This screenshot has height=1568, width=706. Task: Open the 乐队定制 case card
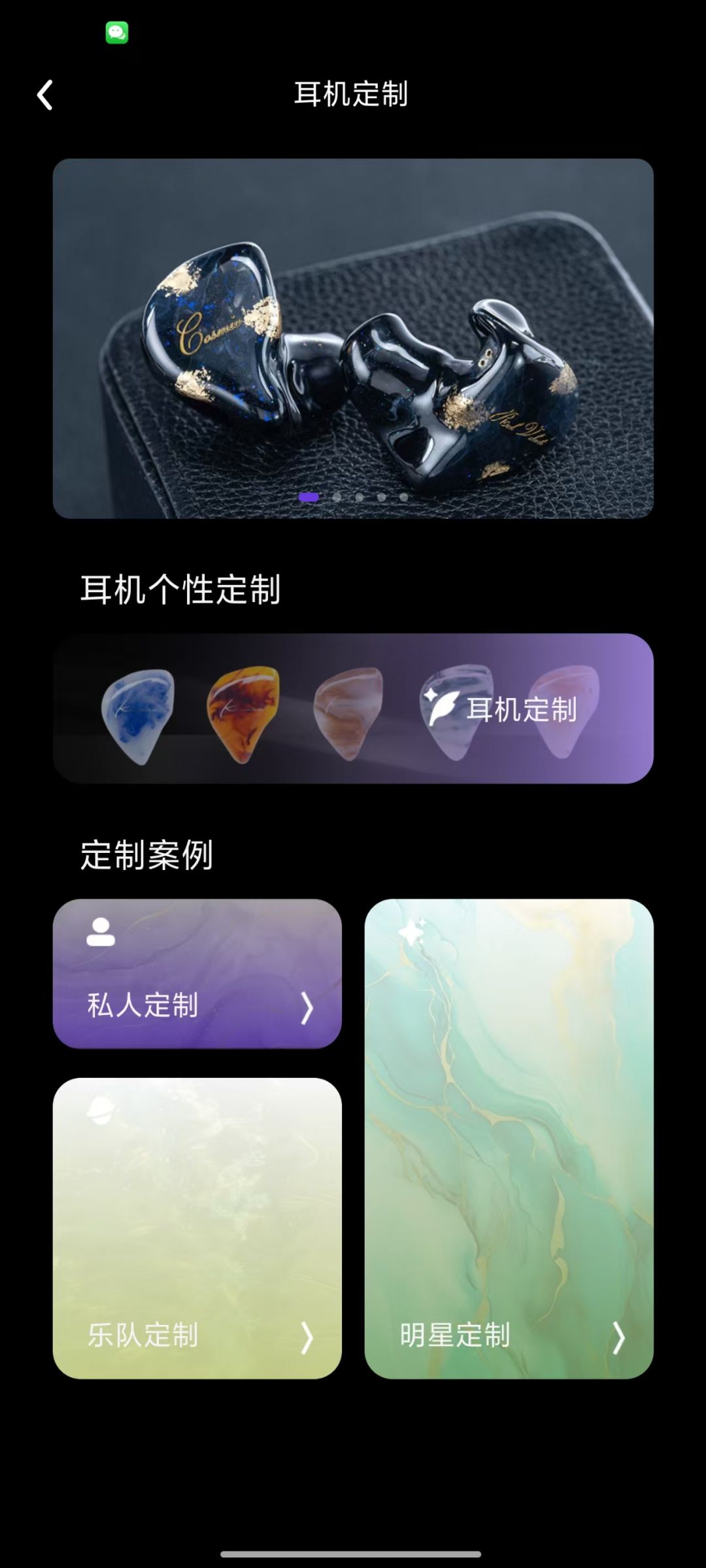click(197, 1228)
